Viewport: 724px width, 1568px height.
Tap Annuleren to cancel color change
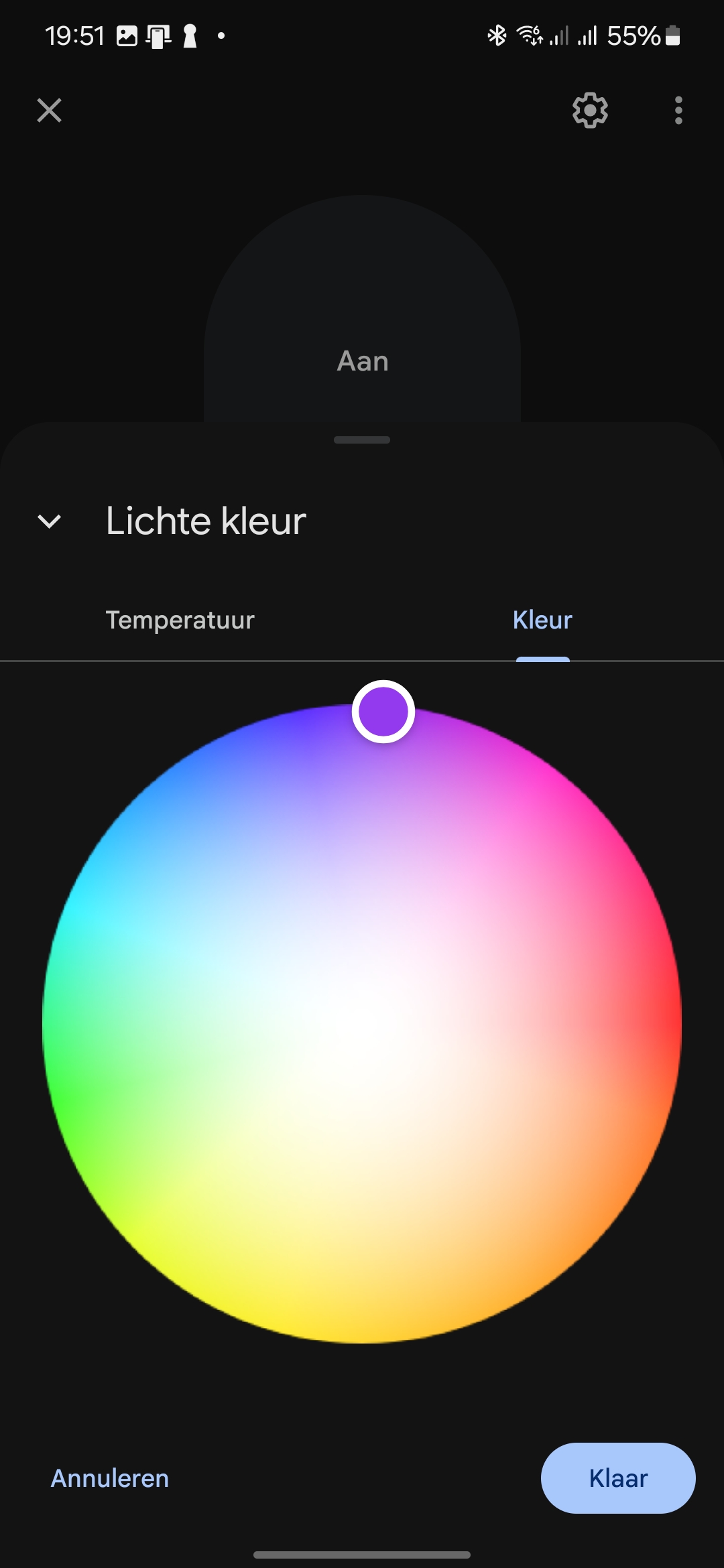tap(110, 1478)
